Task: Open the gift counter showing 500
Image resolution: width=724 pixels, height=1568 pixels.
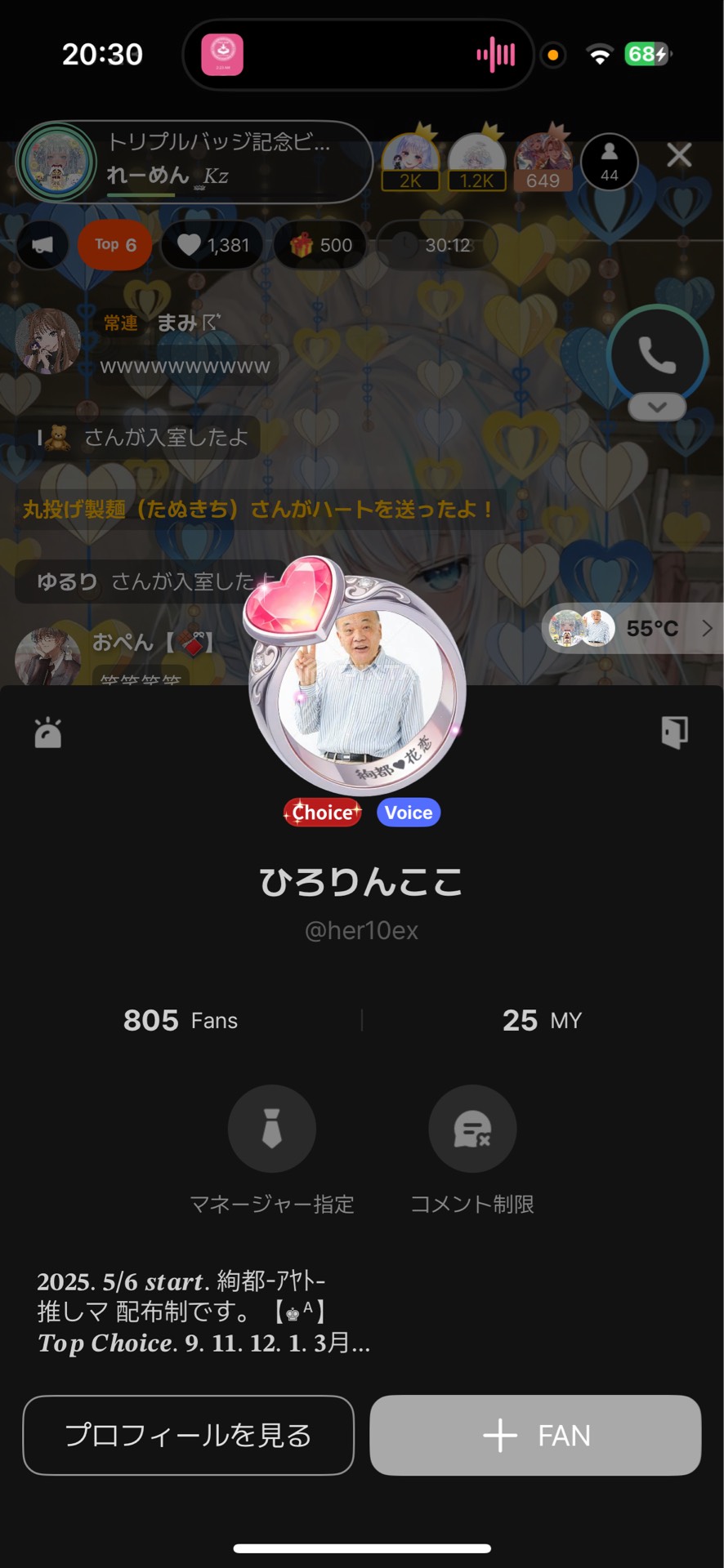Action: 320,244
